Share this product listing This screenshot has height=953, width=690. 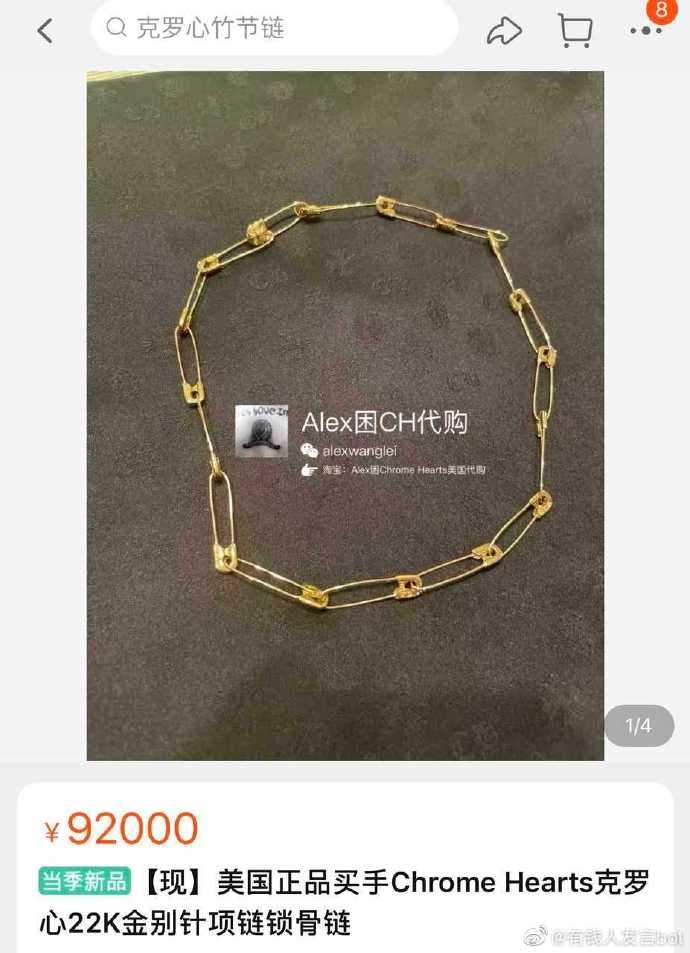coord(504,31)
